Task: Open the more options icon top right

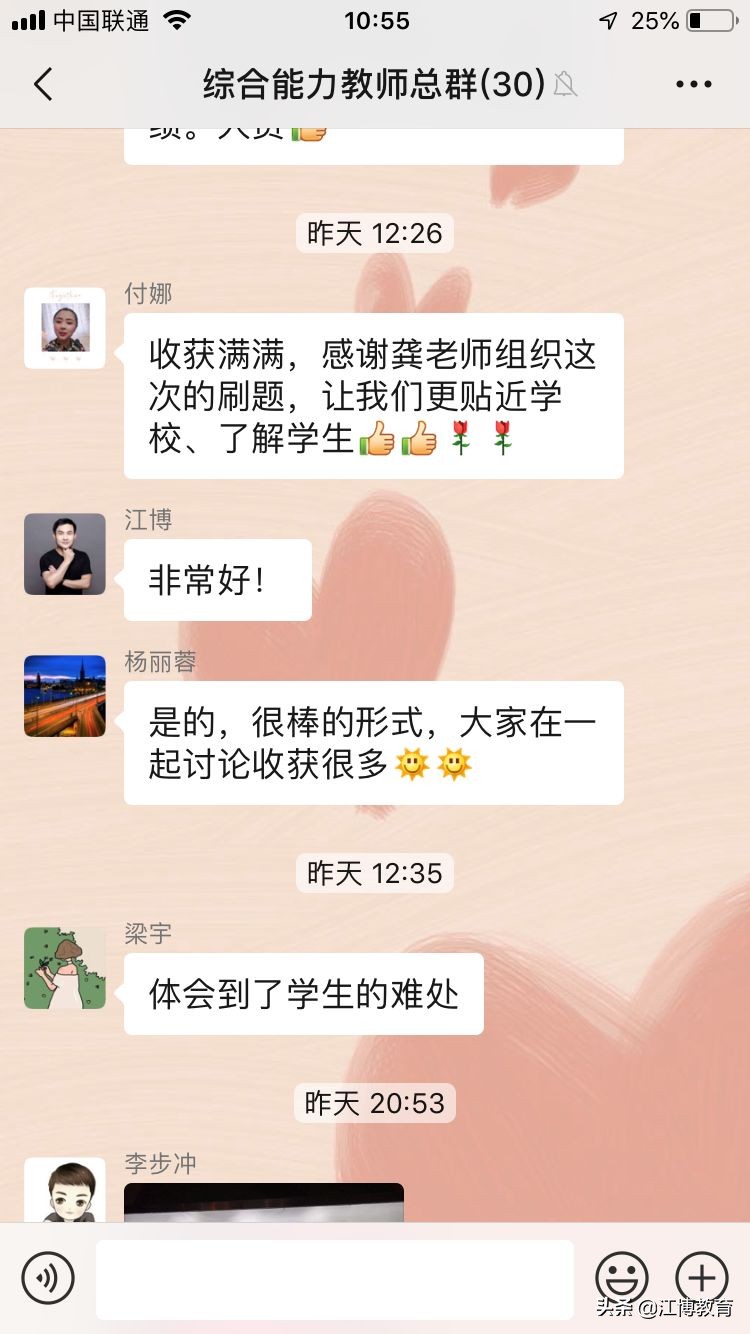Action: pyautogui.click(x=694, y=84)
